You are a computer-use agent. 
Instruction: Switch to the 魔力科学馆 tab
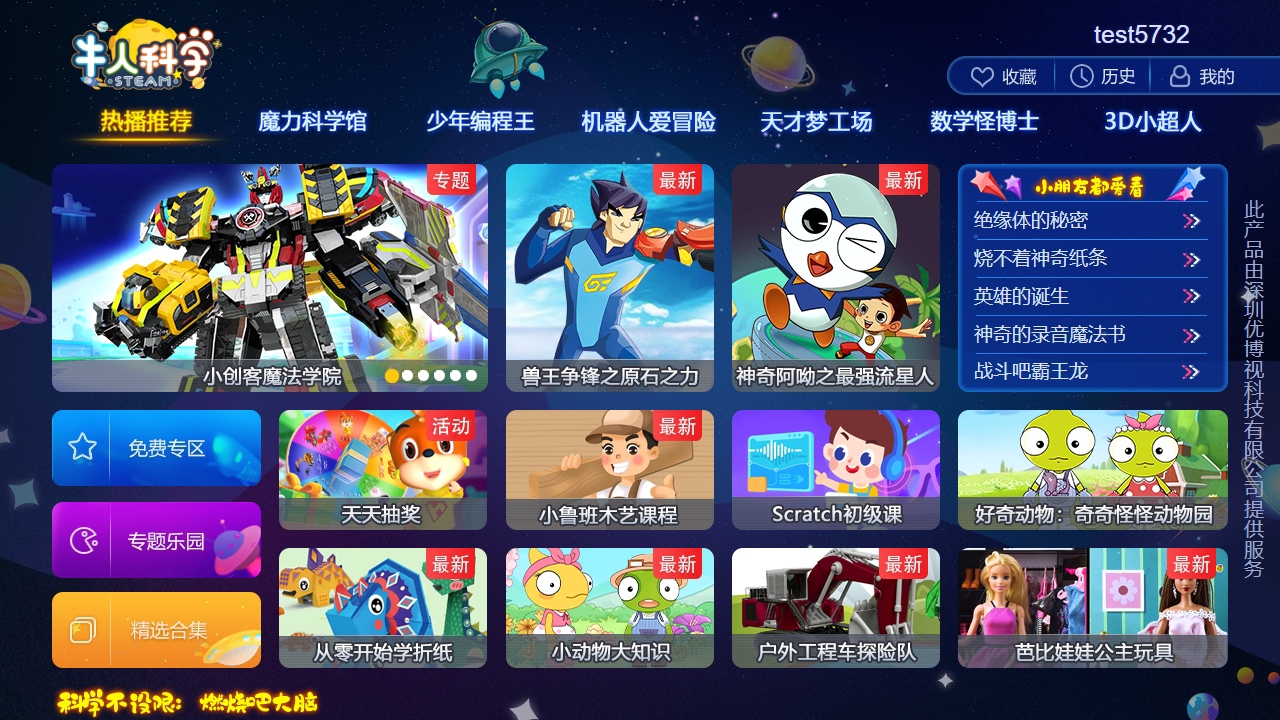312,122
